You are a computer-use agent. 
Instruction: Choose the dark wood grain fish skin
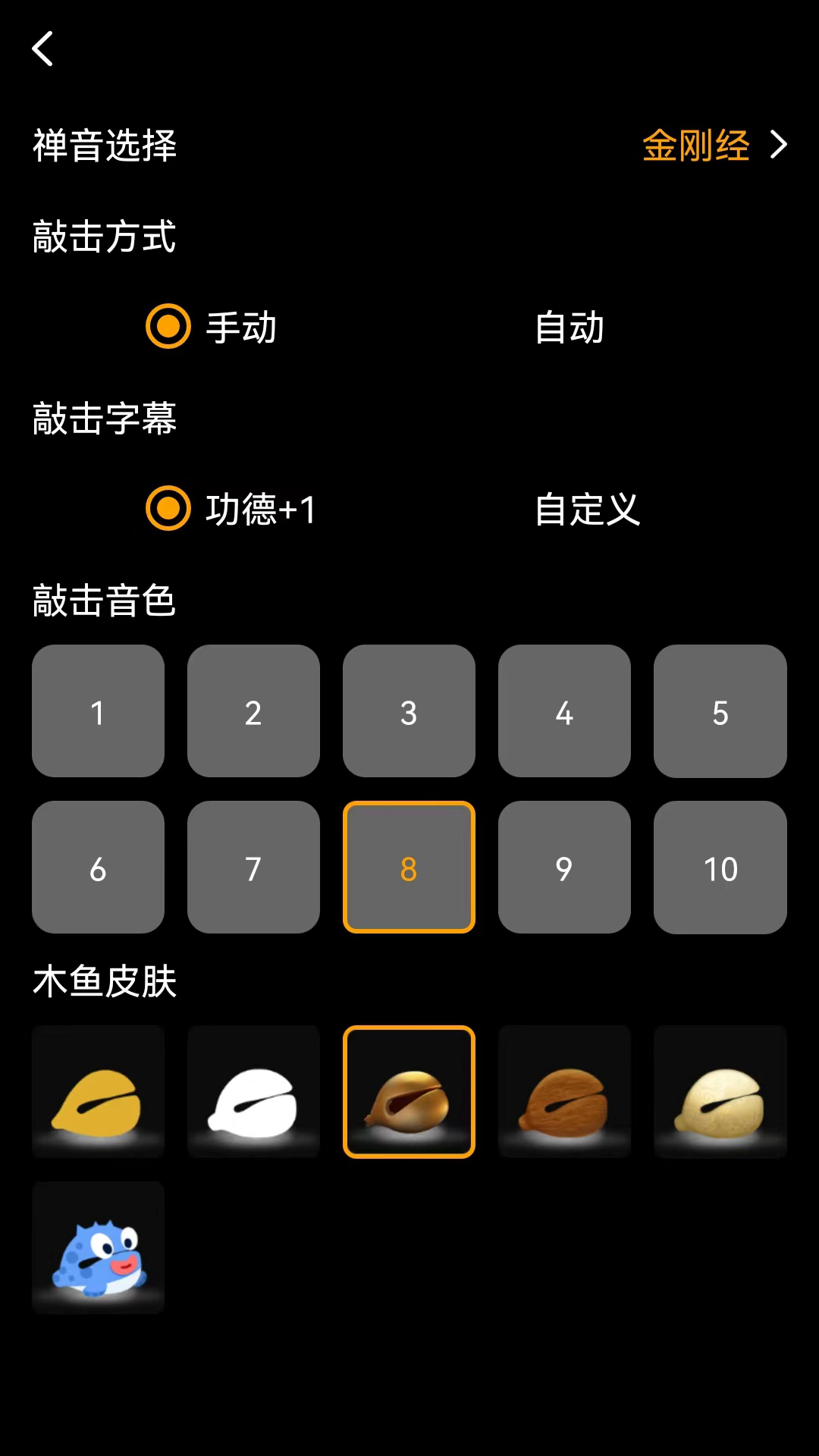pyautogui.click(x=564, y=1092)
